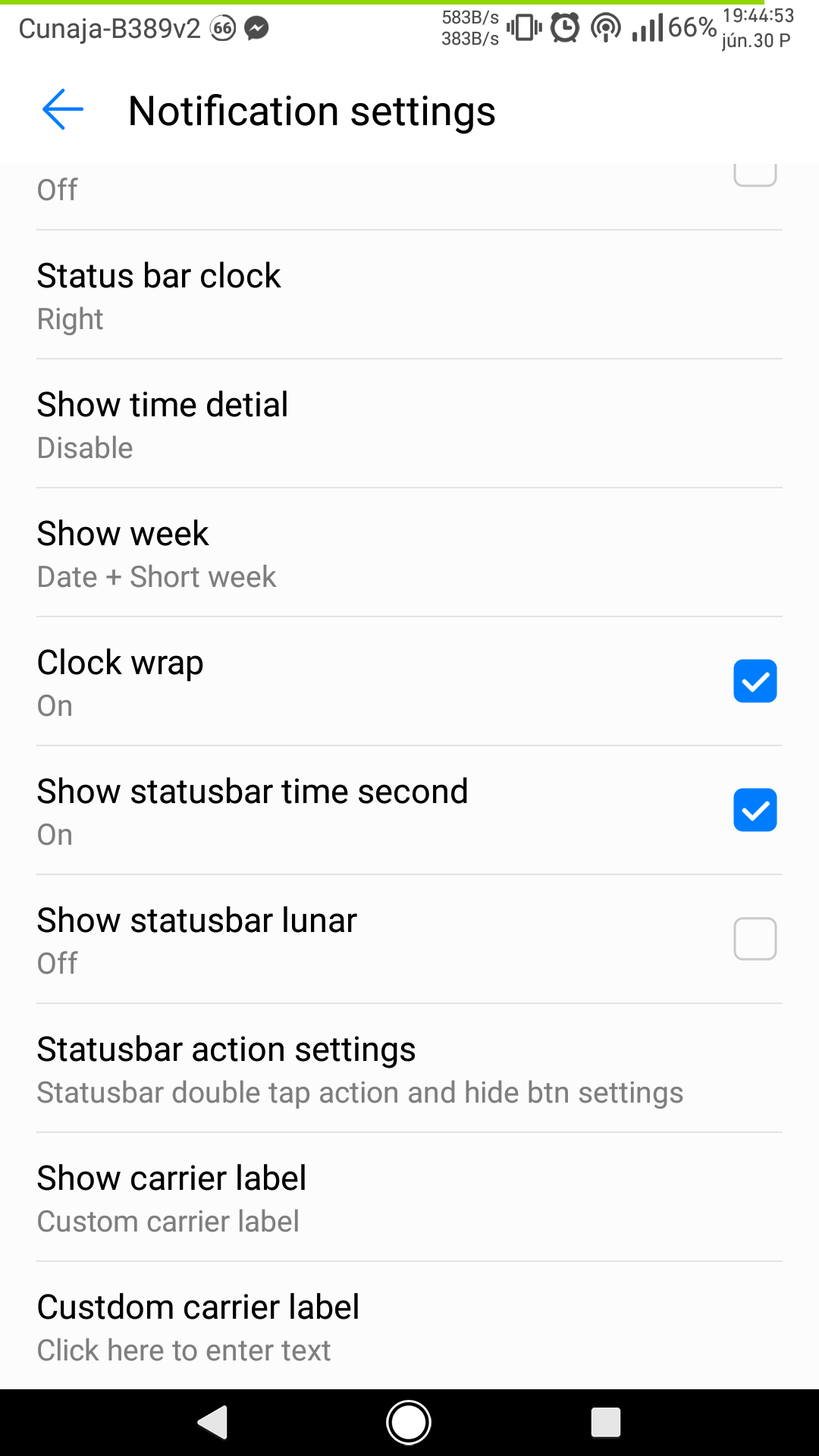
Task: Open Statusbar action settings
Action: [409, 1068]
